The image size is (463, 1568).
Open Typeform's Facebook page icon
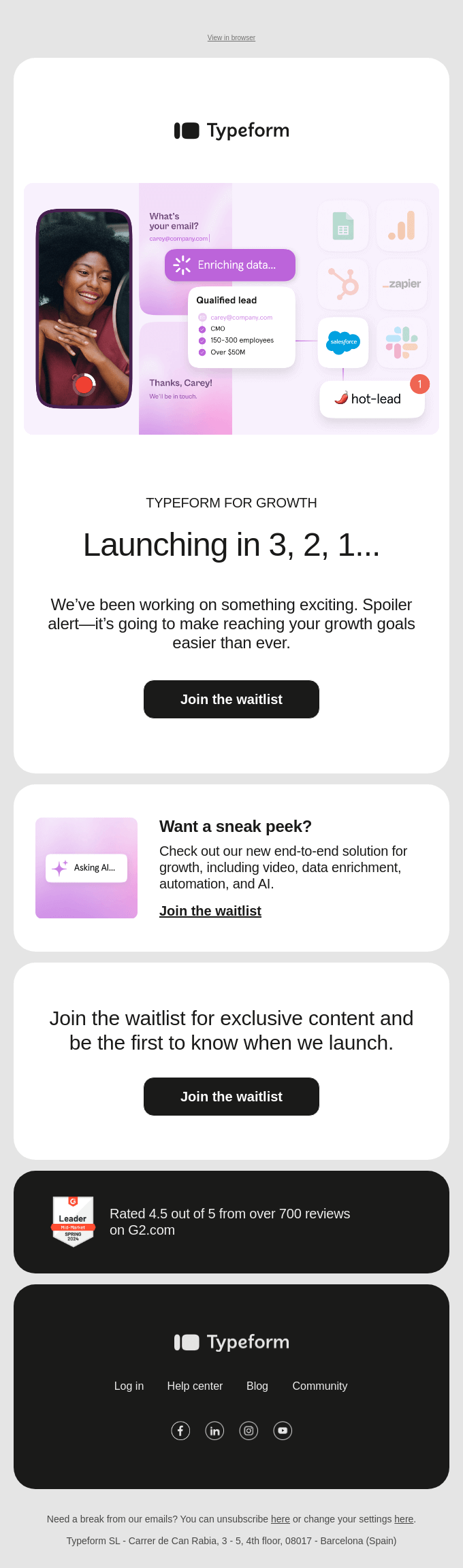point(180,1431)
